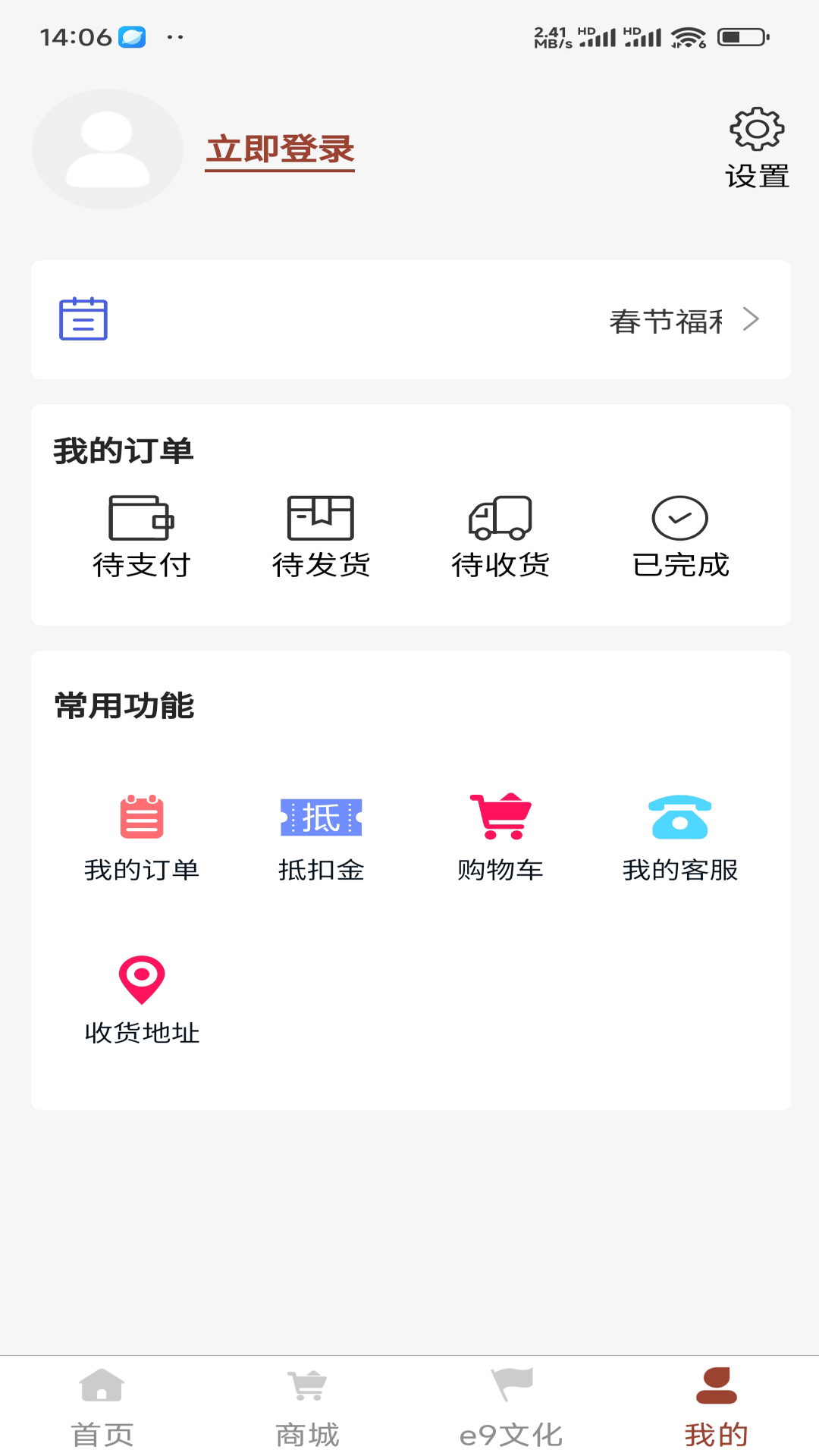Open the 设置 settings gear
Screen dimensions: 819x1456
(x=755, y=129)
